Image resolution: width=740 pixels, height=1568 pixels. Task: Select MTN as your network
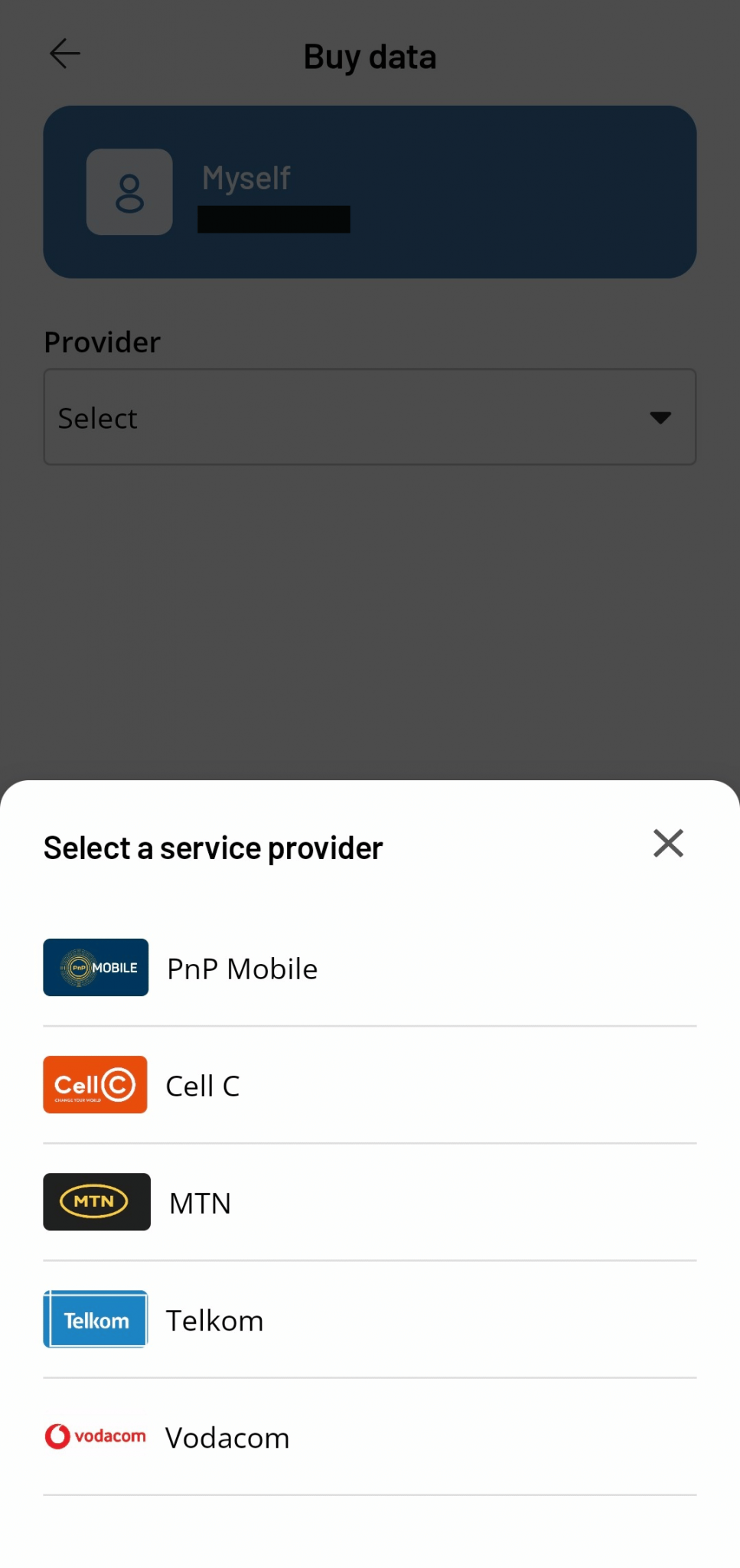click(200, 1201)
